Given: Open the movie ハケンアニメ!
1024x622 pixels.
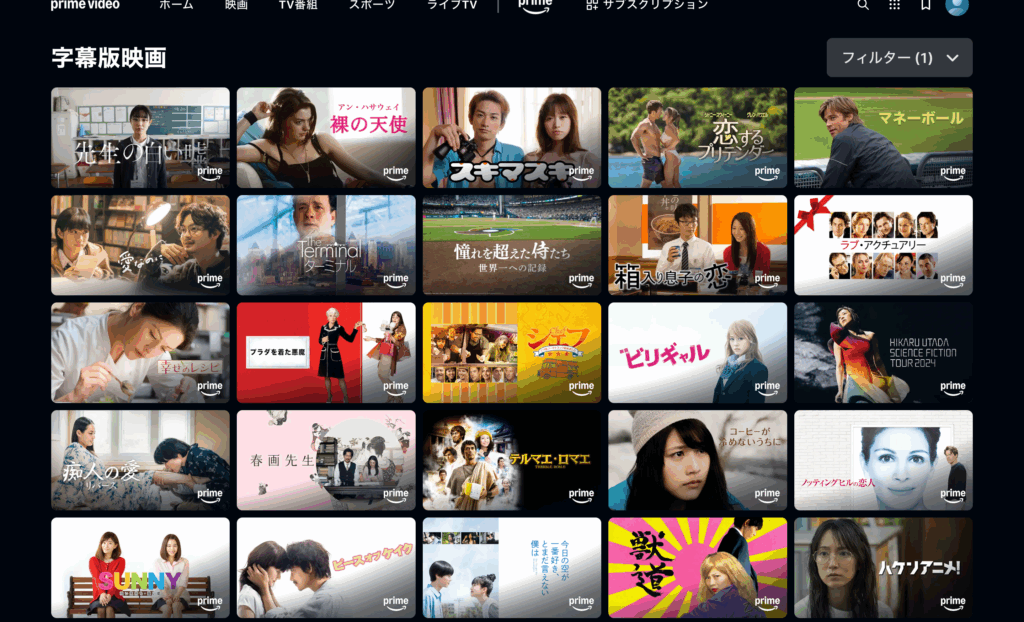Looking at the screenshot, I should coord(883,567).
